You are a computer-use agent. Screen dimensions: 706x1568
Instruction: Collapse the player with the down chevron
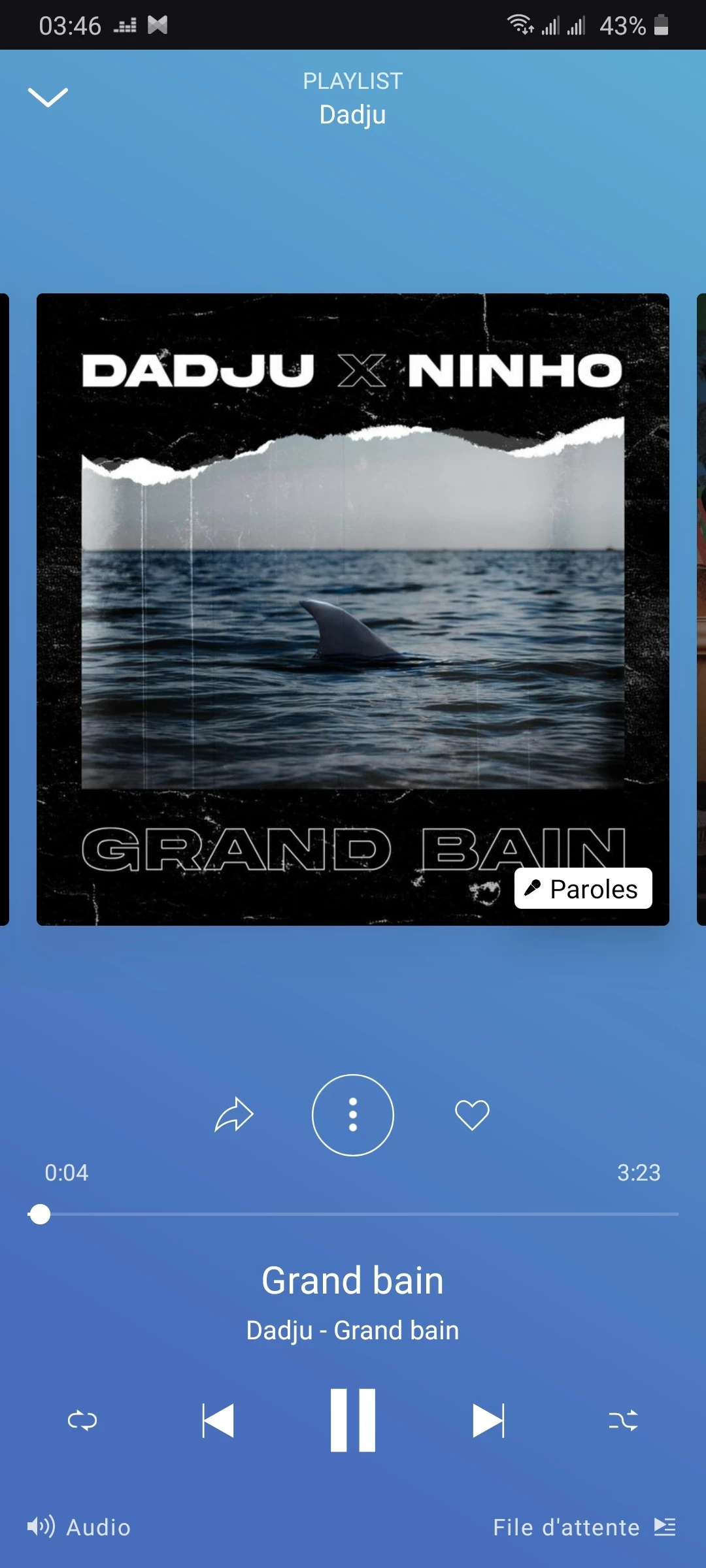pyautogui.click(x=48, y=97)
